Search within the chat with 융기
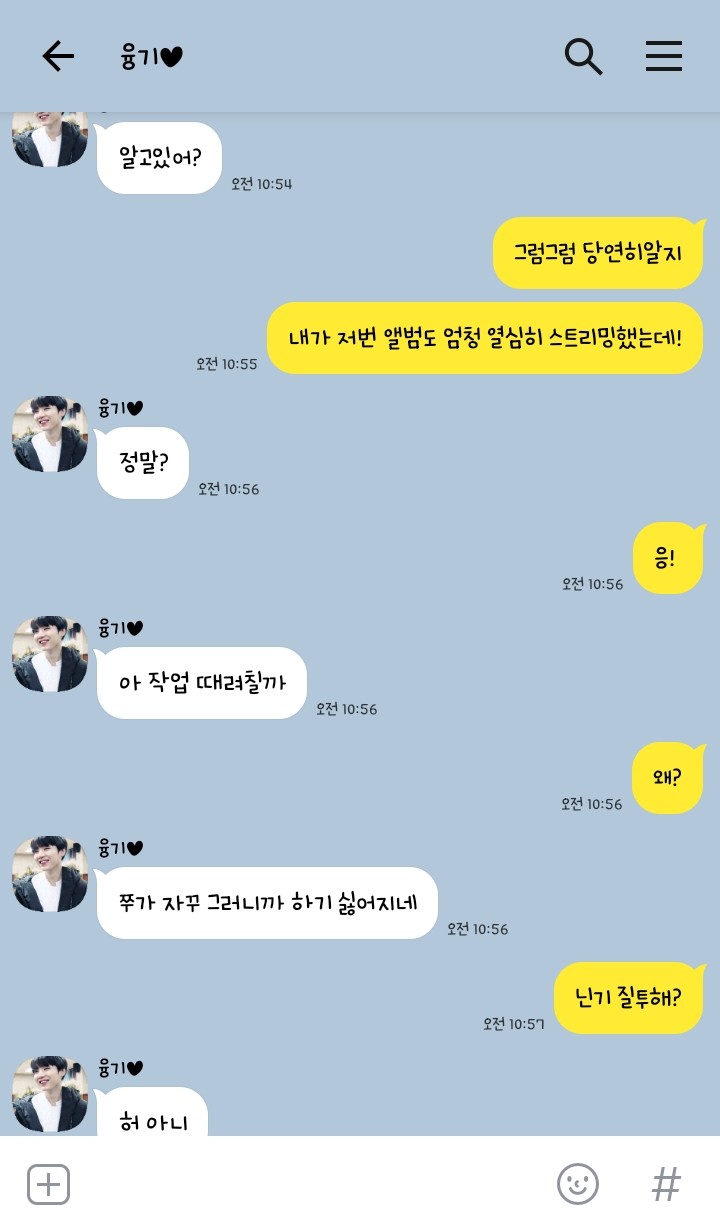The height and width of the screenshot is (1232, 720). point(583,56)
